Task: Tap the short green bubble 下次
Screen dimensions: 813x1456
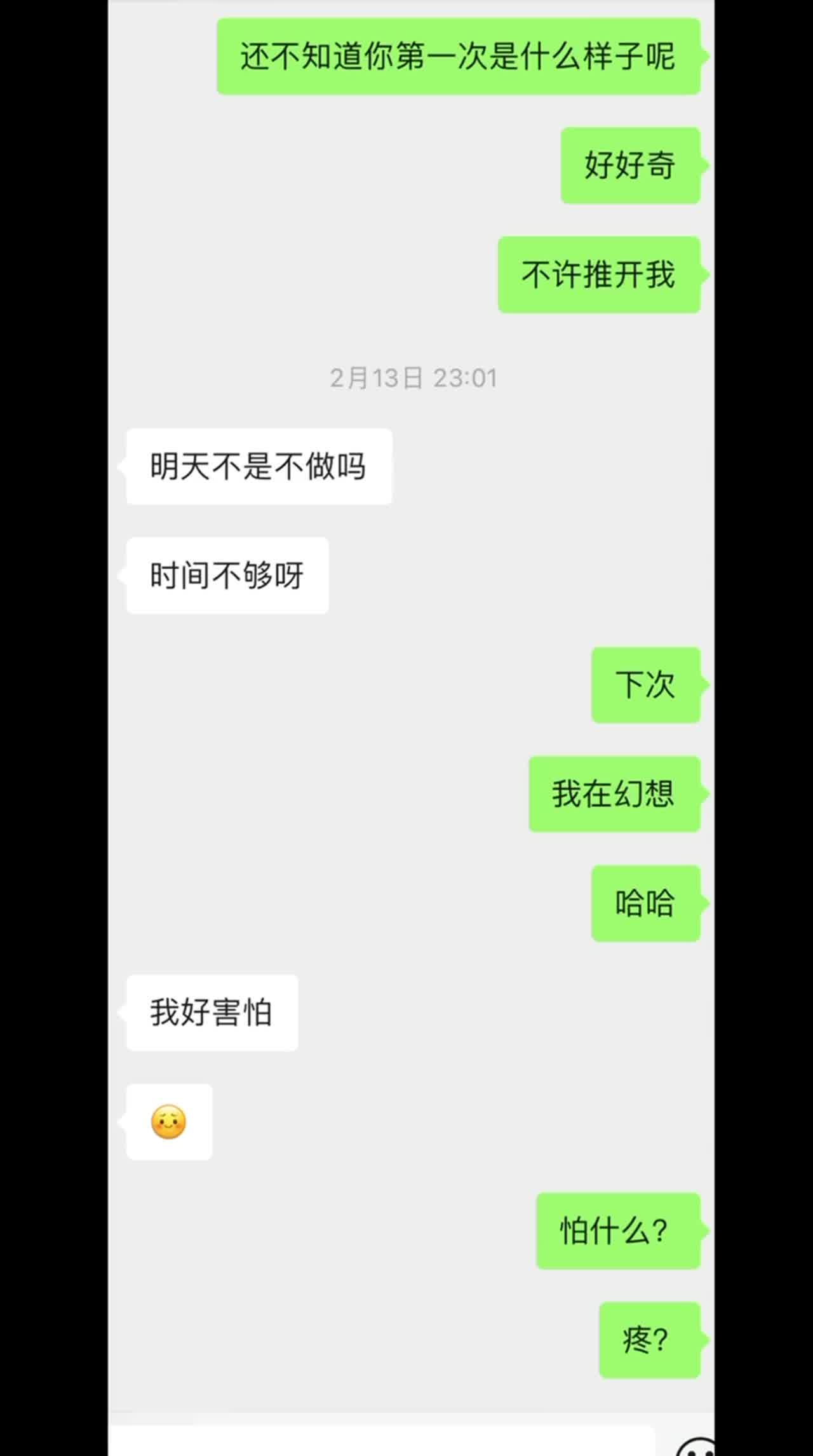Action: click(645, 684)
